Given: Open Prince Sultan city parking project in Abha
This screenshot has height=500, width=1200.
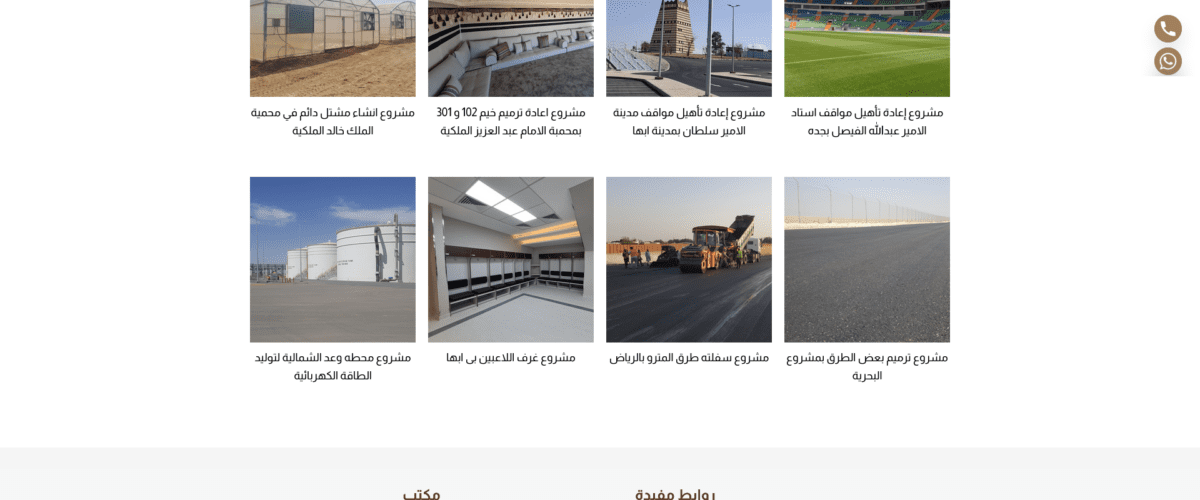Looking at the screenshot, I should coord(688,121).
